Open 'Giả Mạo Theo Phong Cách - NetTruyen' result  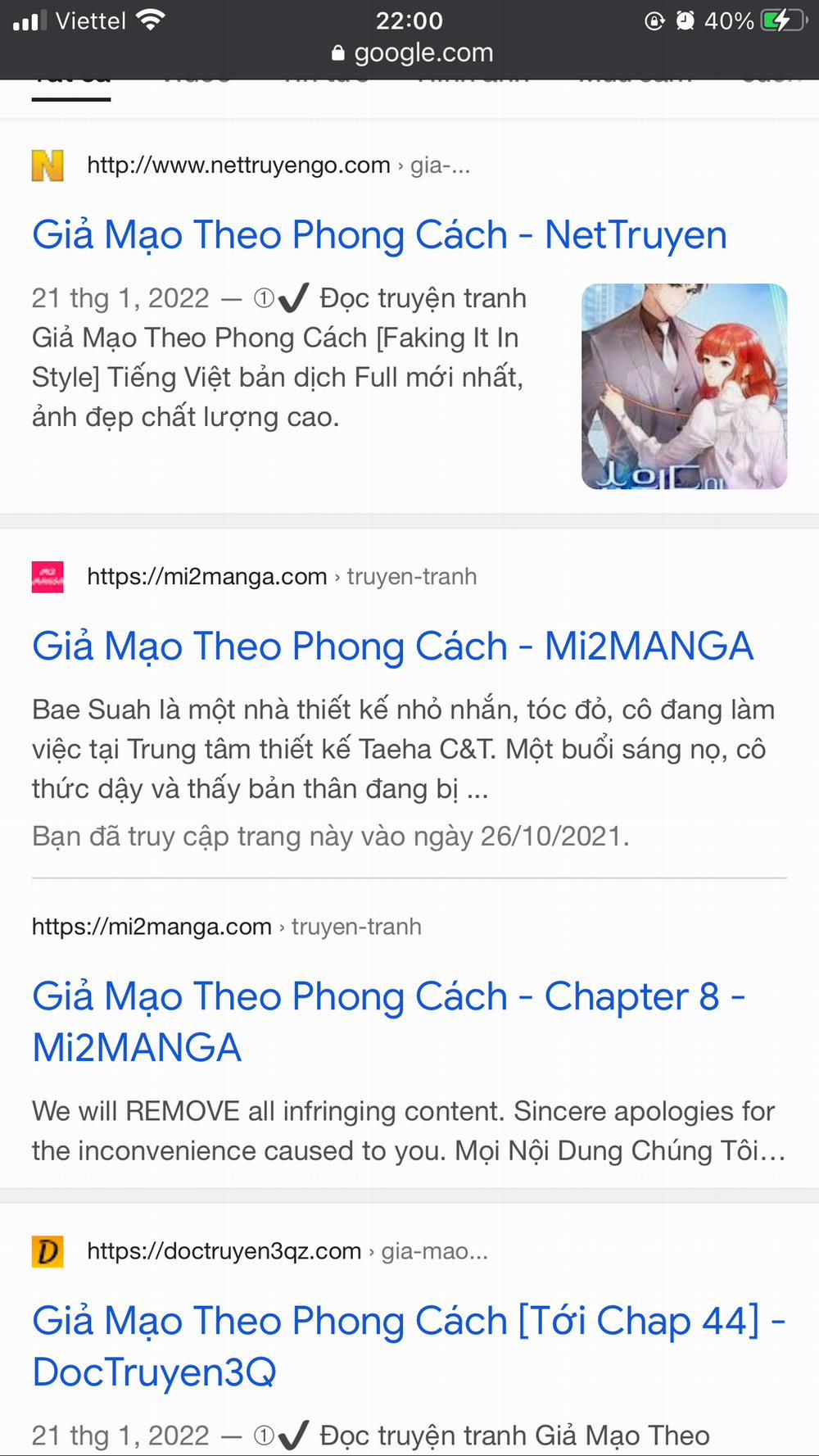(x=379, y=234)
